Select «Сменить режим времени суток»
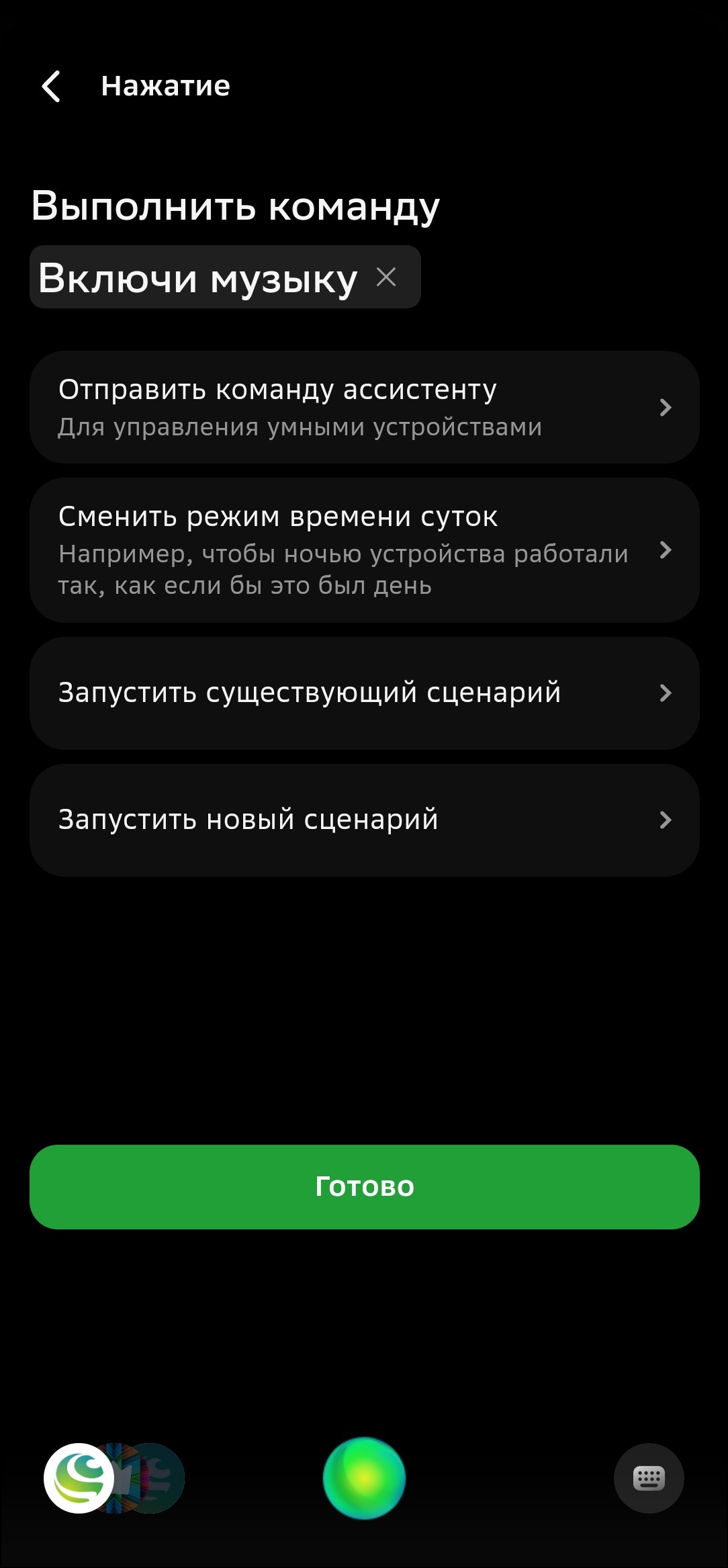 (x=364, y=550)
